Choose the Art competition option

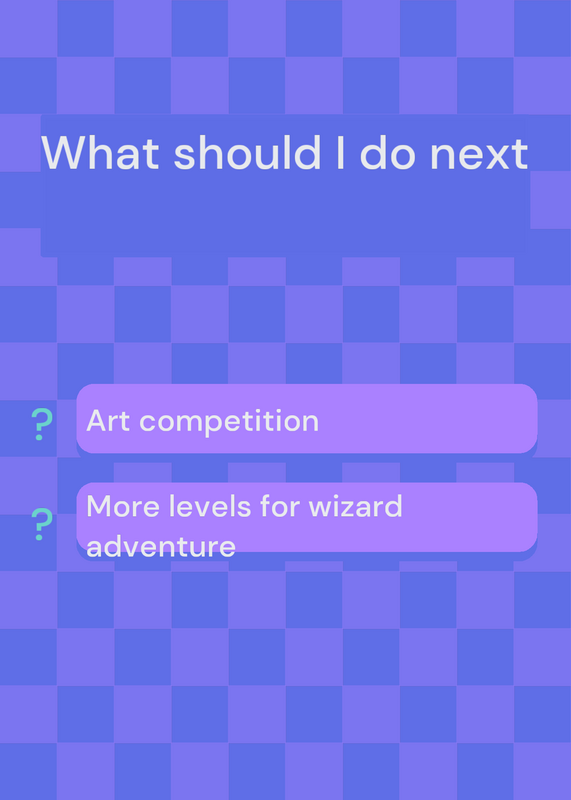[x=307, y=418]
